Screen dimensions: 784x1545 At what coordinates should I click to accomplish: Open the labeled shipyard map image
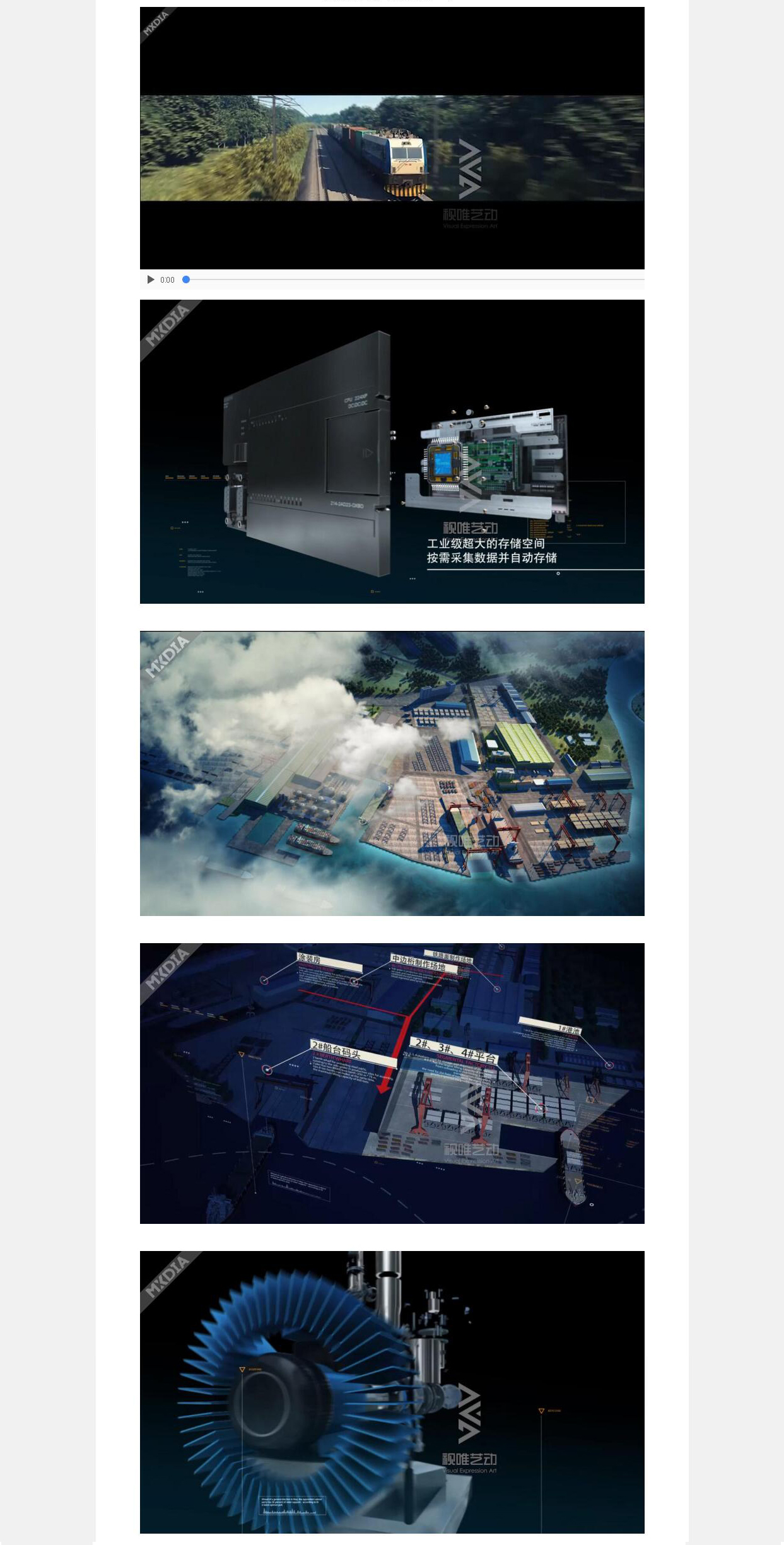[x=392, y=1083]
